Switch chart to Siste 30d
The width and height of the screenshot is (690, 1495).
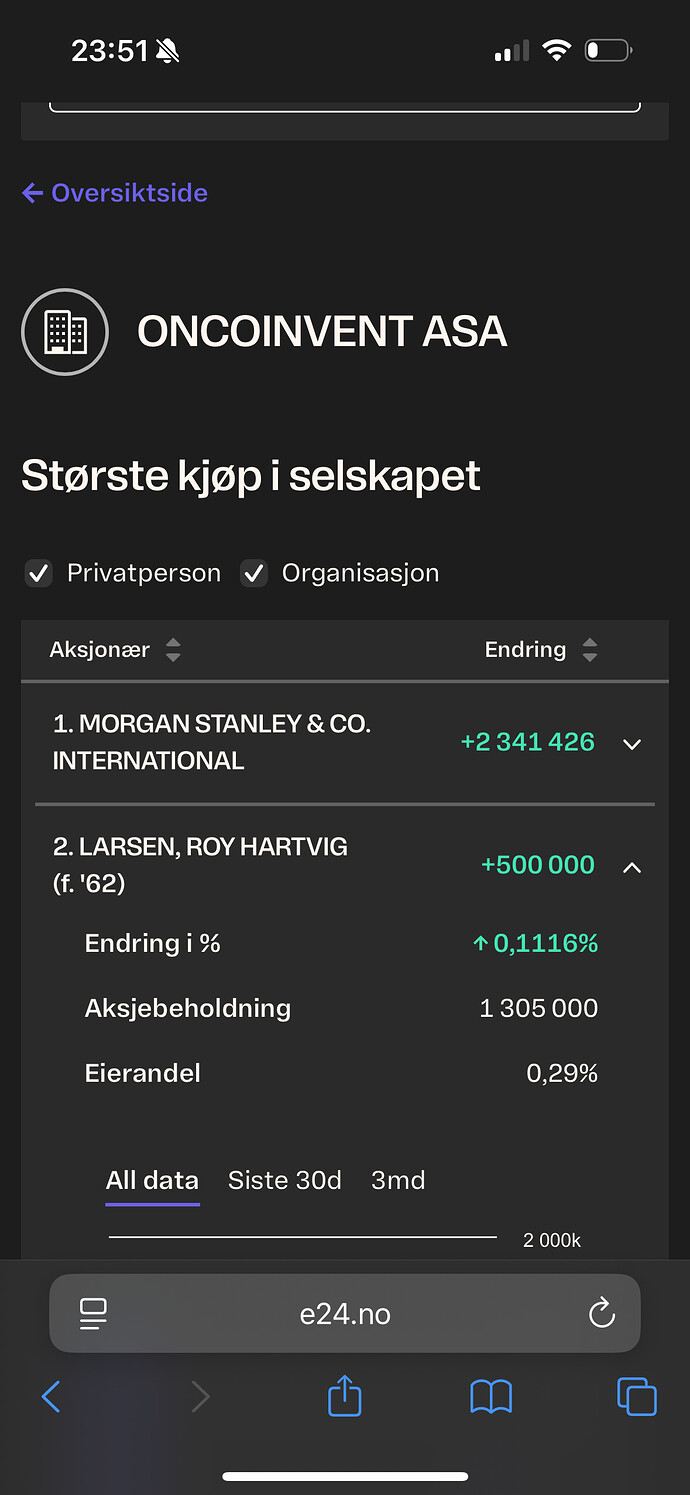coord(285,1181)
